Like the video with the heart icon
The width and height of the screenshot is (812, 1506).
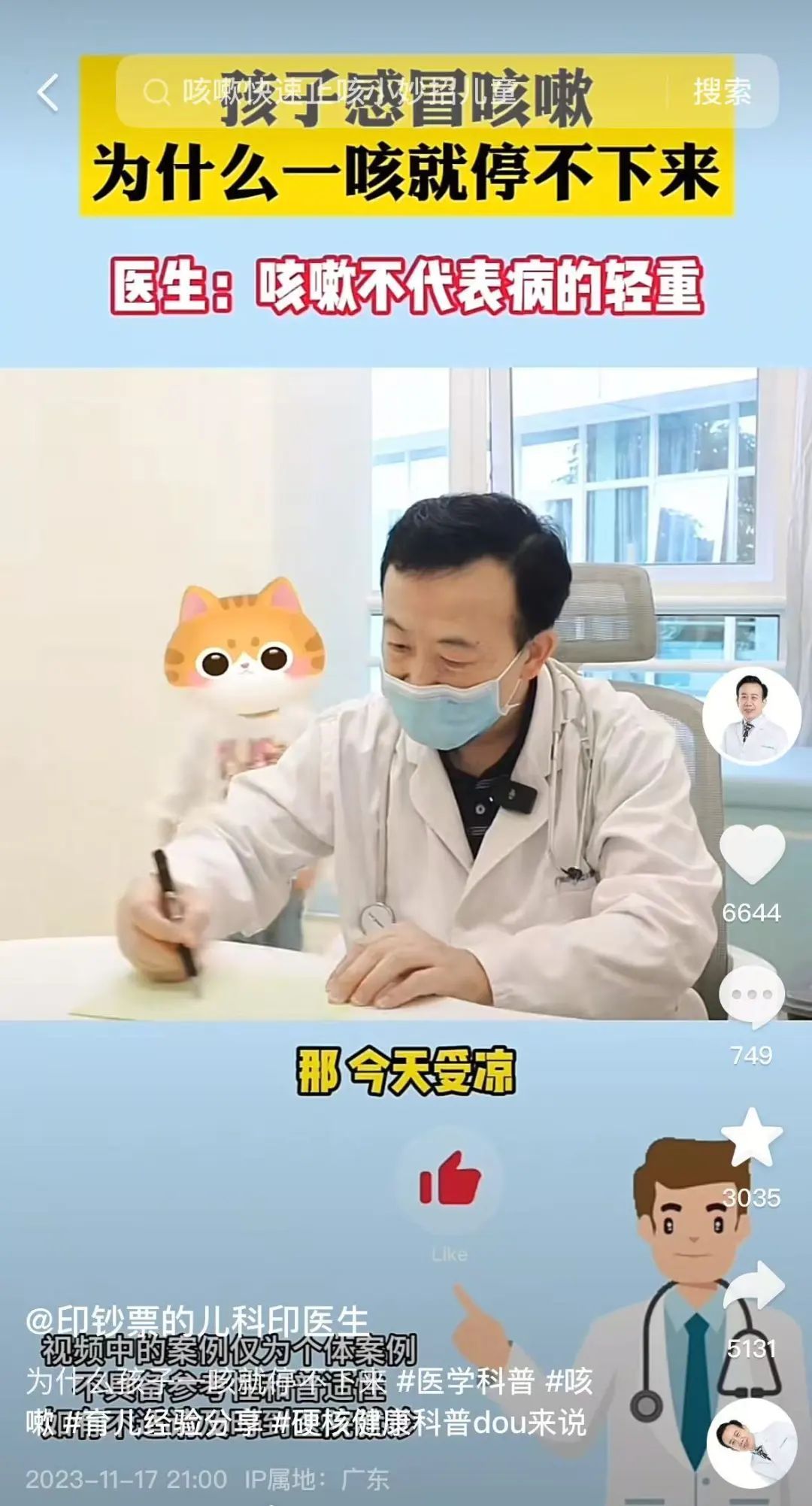pyautogui.click(x=751, y=855)
